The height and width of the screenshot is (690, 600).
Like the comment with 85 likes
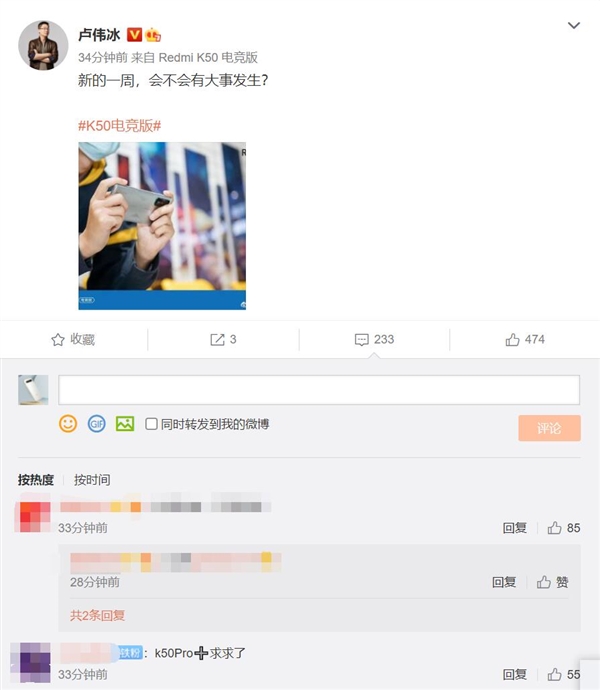point(564,528)
